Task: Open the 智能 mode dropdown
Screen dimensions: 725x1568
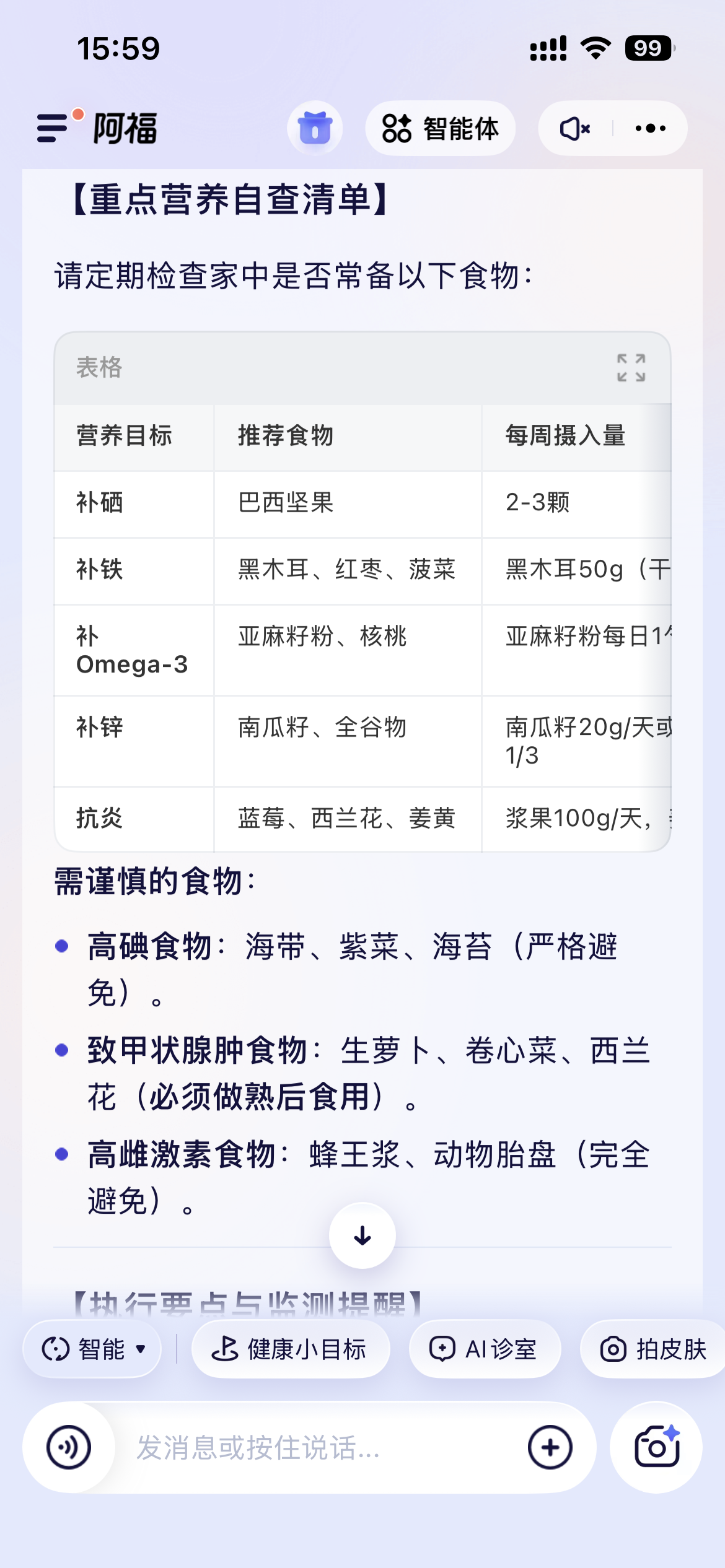Action: click(x=93, y=1349)
